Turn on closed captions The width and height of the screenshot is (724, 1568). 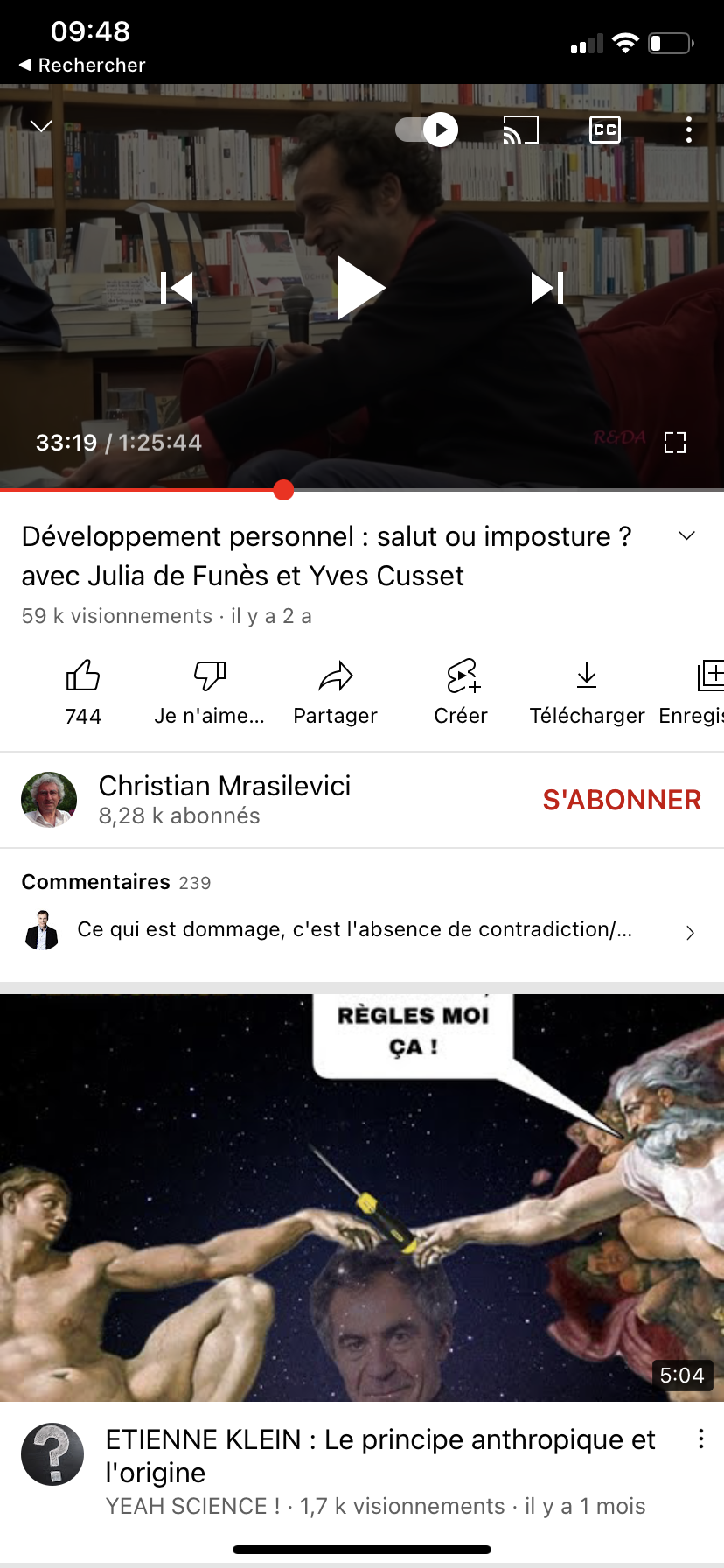coord(605,130)
